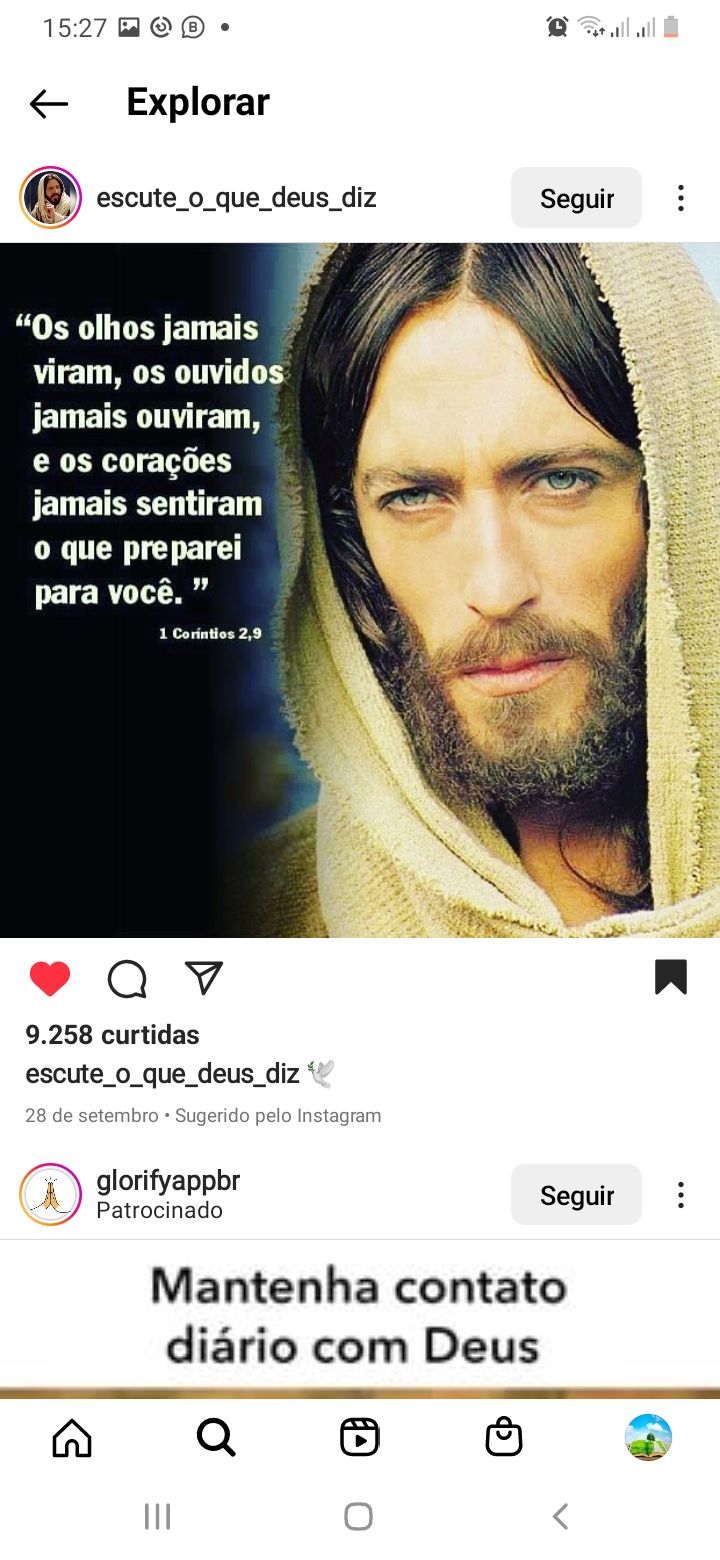
Task: Tap the system recent apps button
Action: (158, 1517)
